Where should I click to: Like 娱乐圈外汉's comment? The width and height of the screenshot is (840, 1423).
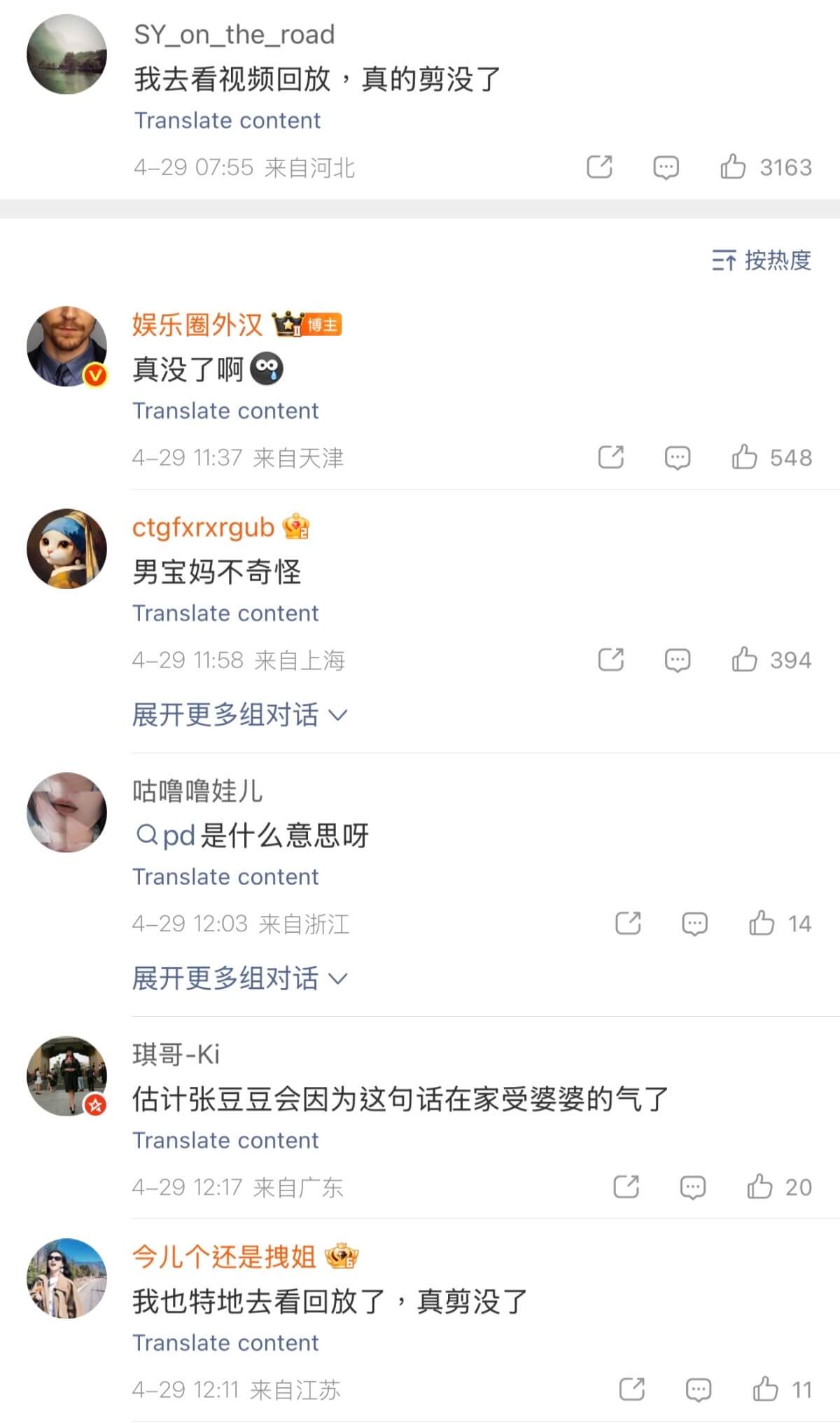744,458
